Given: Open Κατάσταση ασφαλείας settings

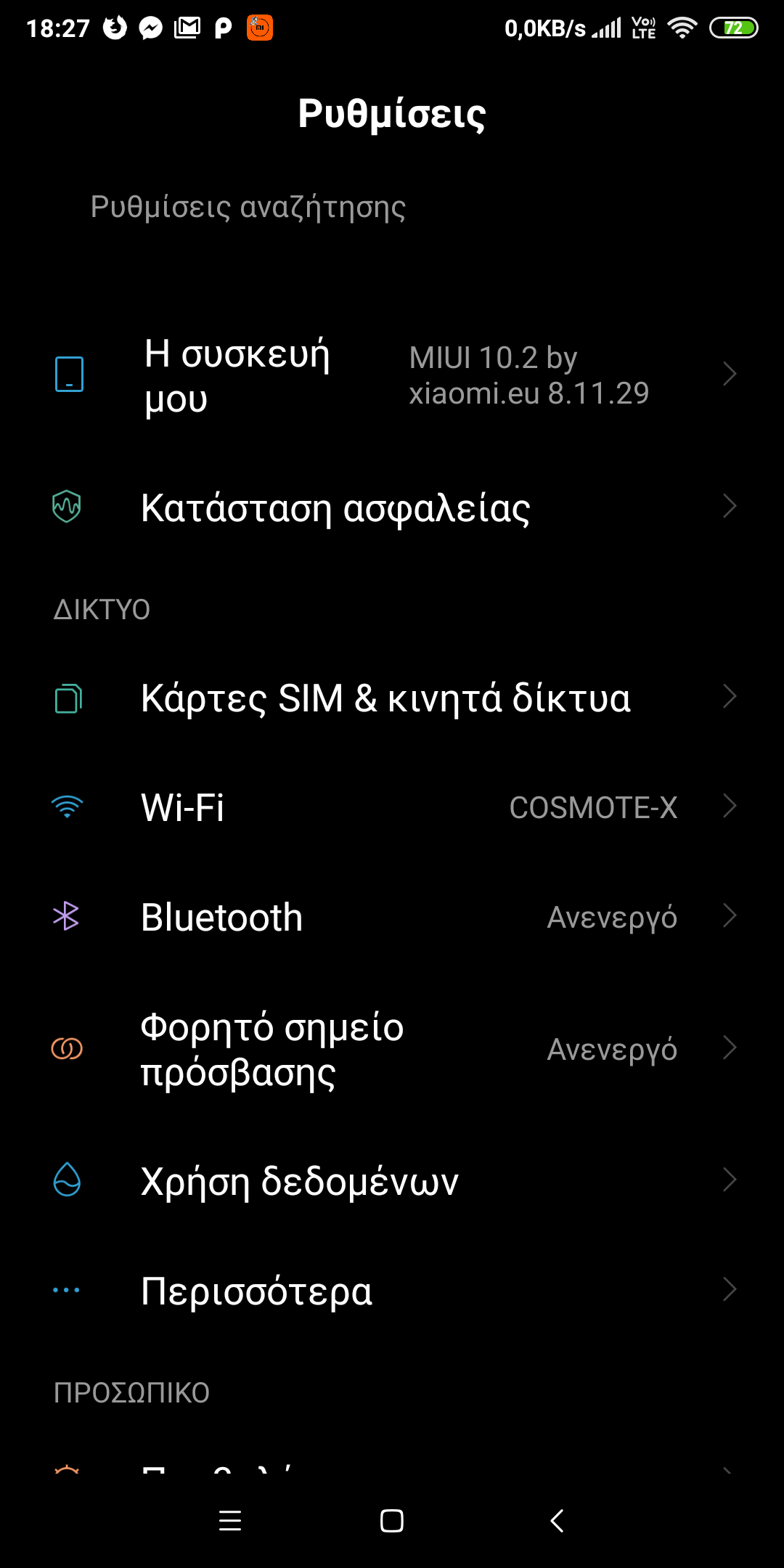Looking at the screenshot, I should tap(392, 507).
